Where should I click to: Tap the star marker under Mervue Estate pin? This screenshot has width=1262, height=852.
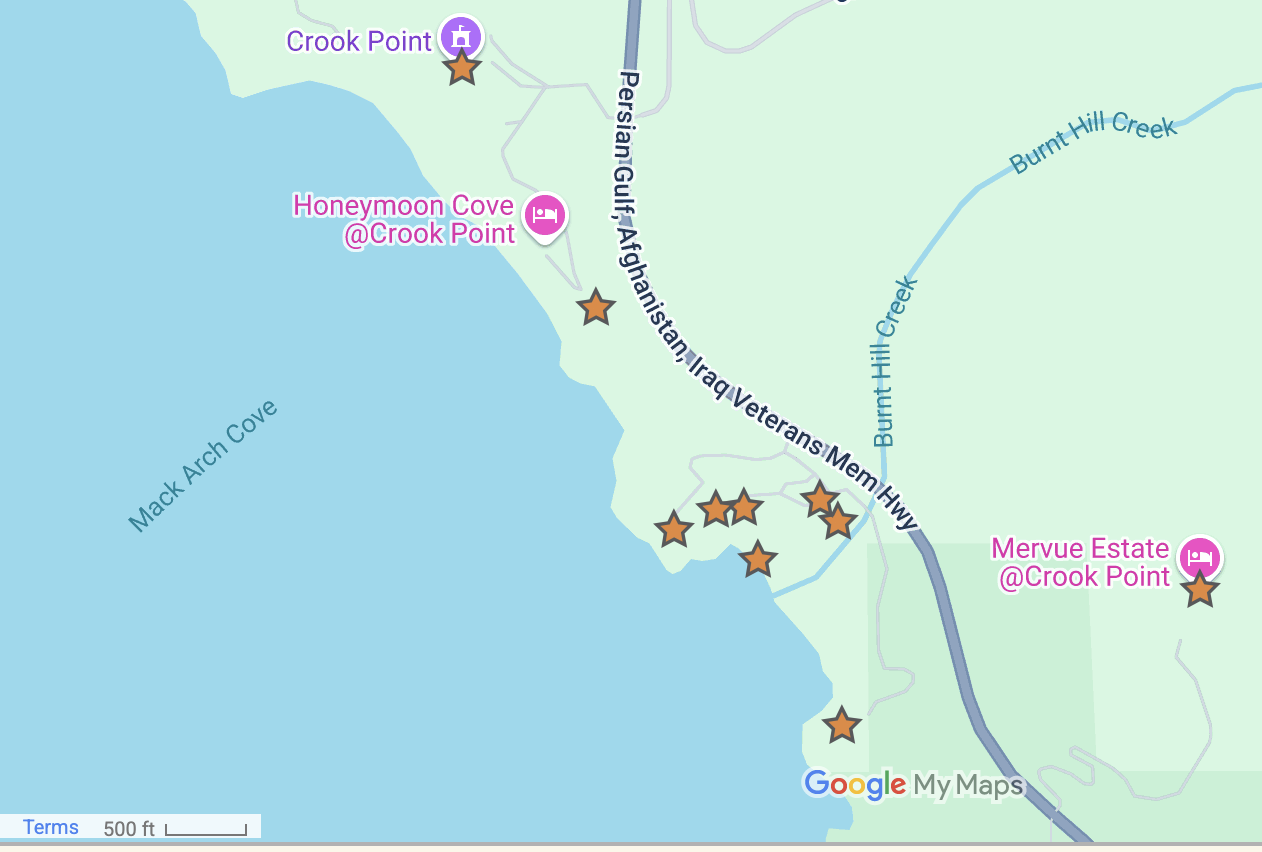(x=1199, y=590)
